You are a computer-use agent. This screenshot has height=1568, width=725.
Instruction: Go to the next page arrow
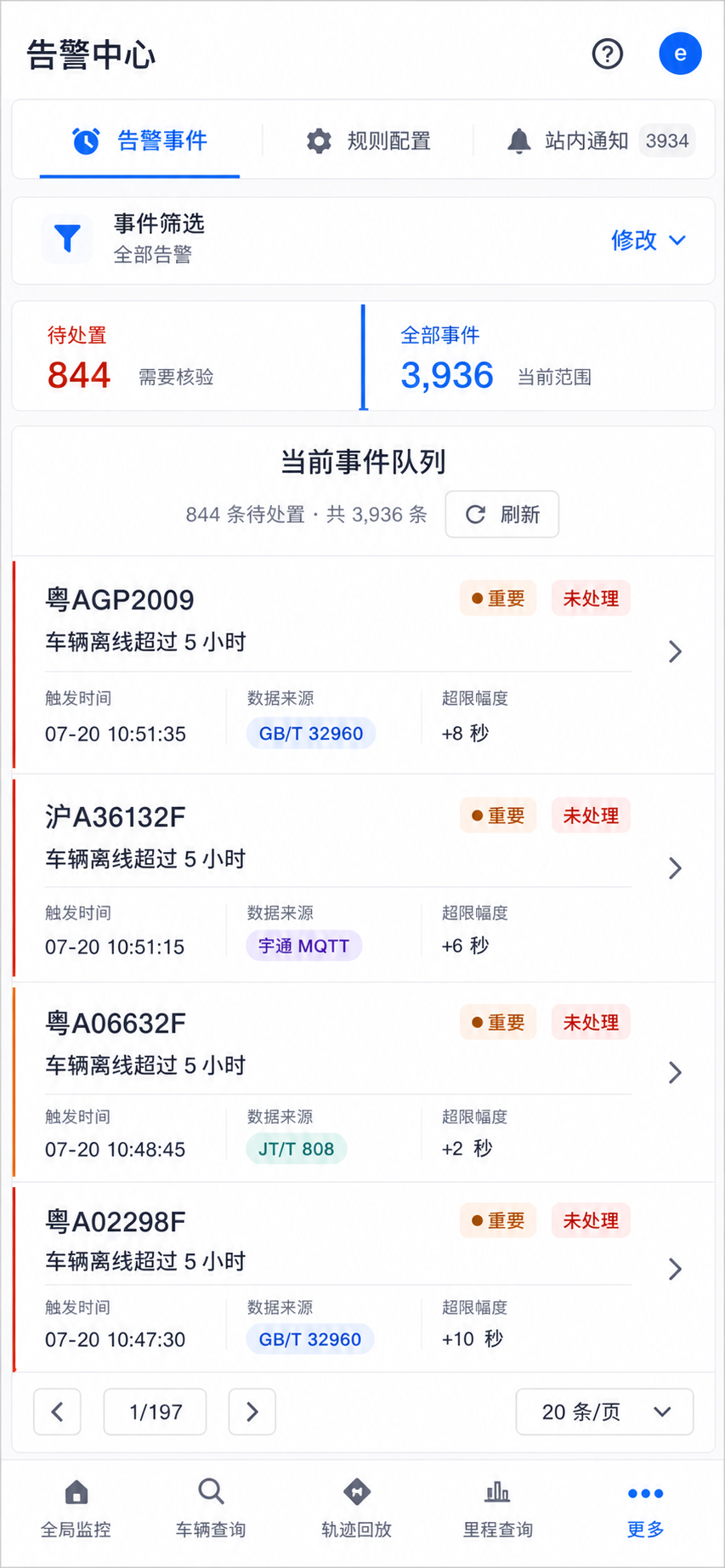point(252,1412)
